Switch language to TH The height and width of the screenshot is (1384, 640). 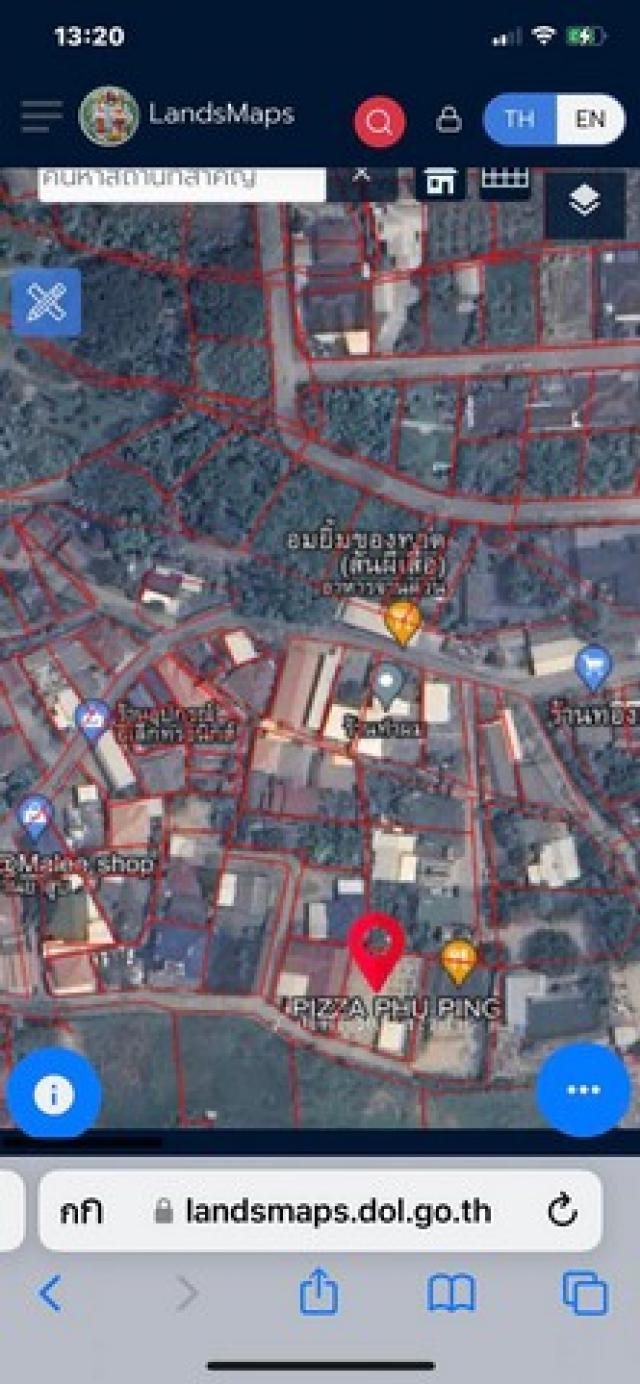(519, 120)
